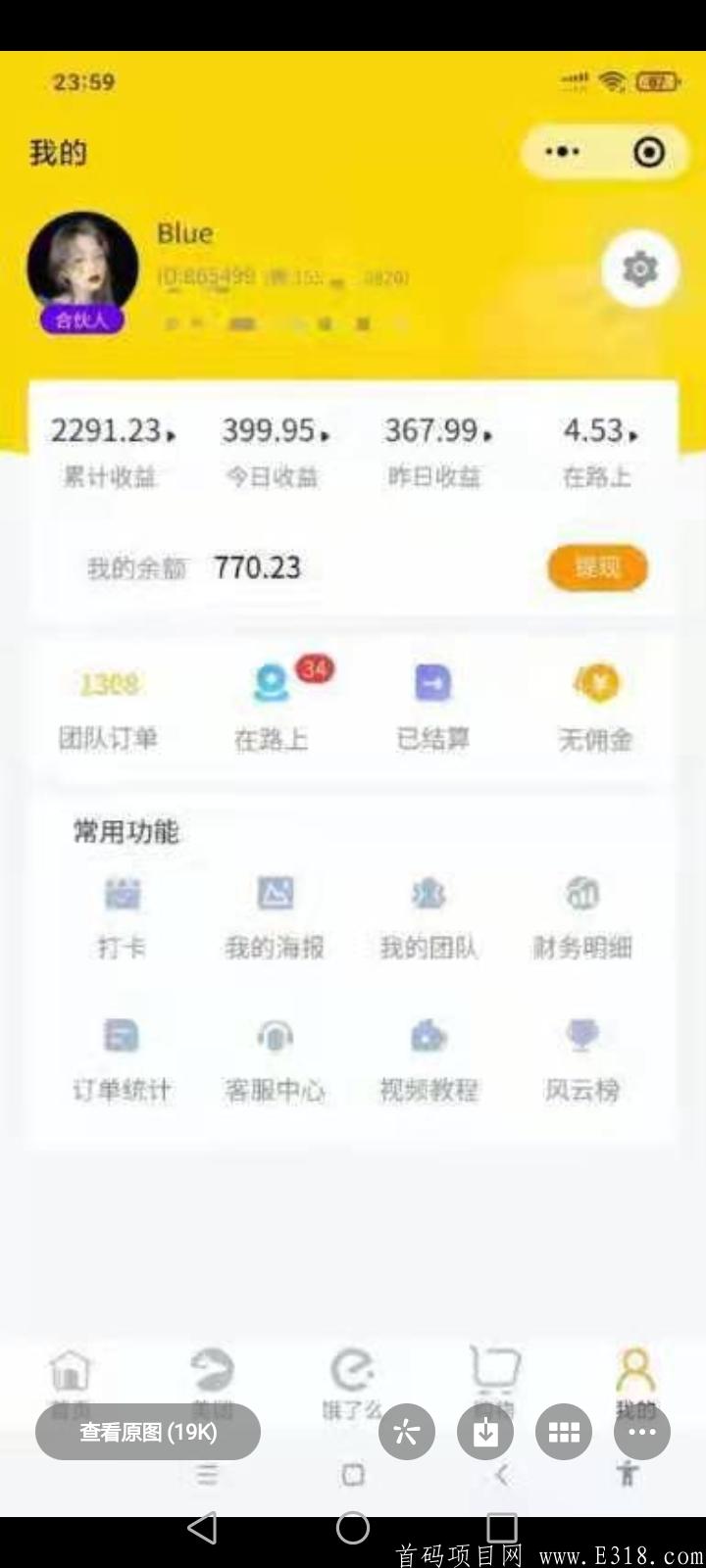Open 客服中心 customer service icon

(x=276, y=1058)
